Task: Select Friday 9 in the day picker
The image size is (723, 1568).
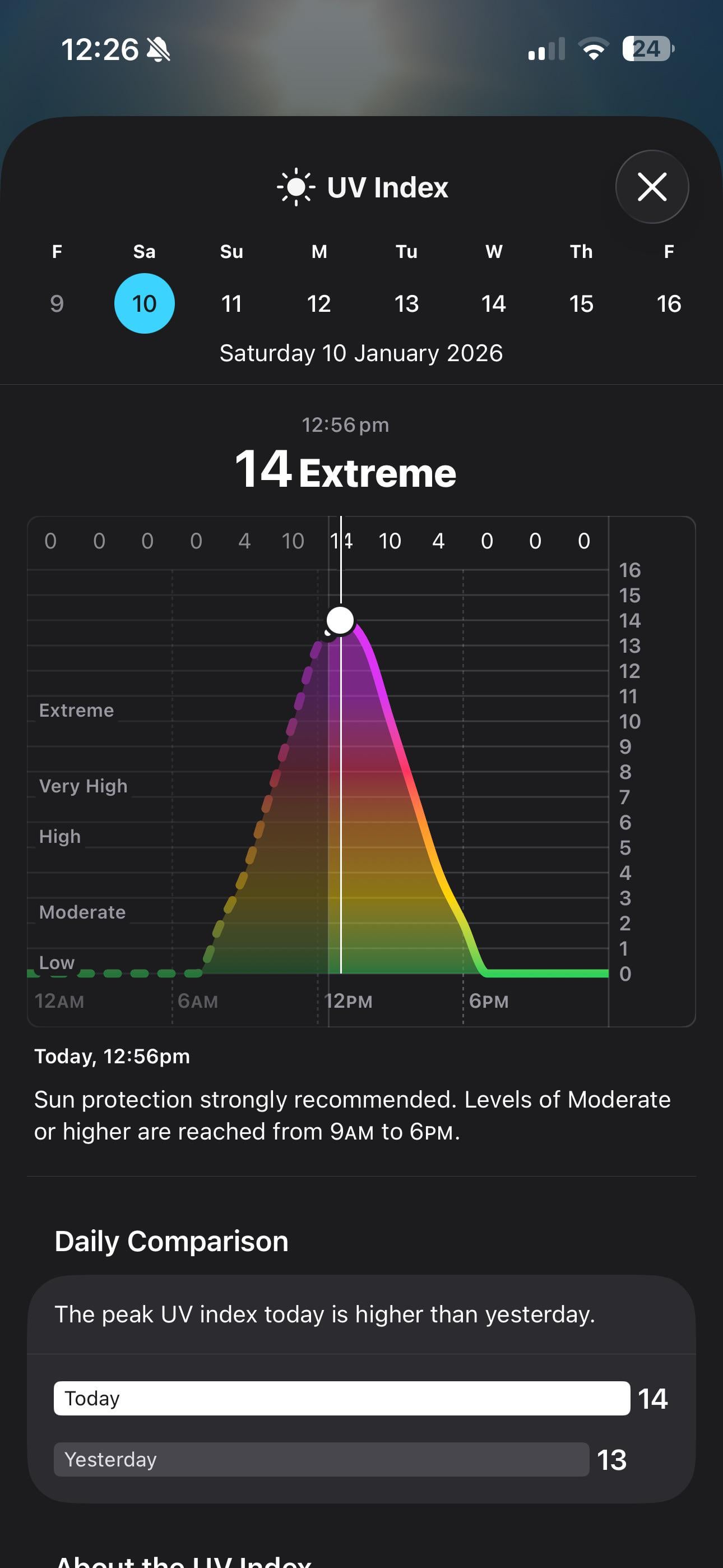Action: point(57,303)
